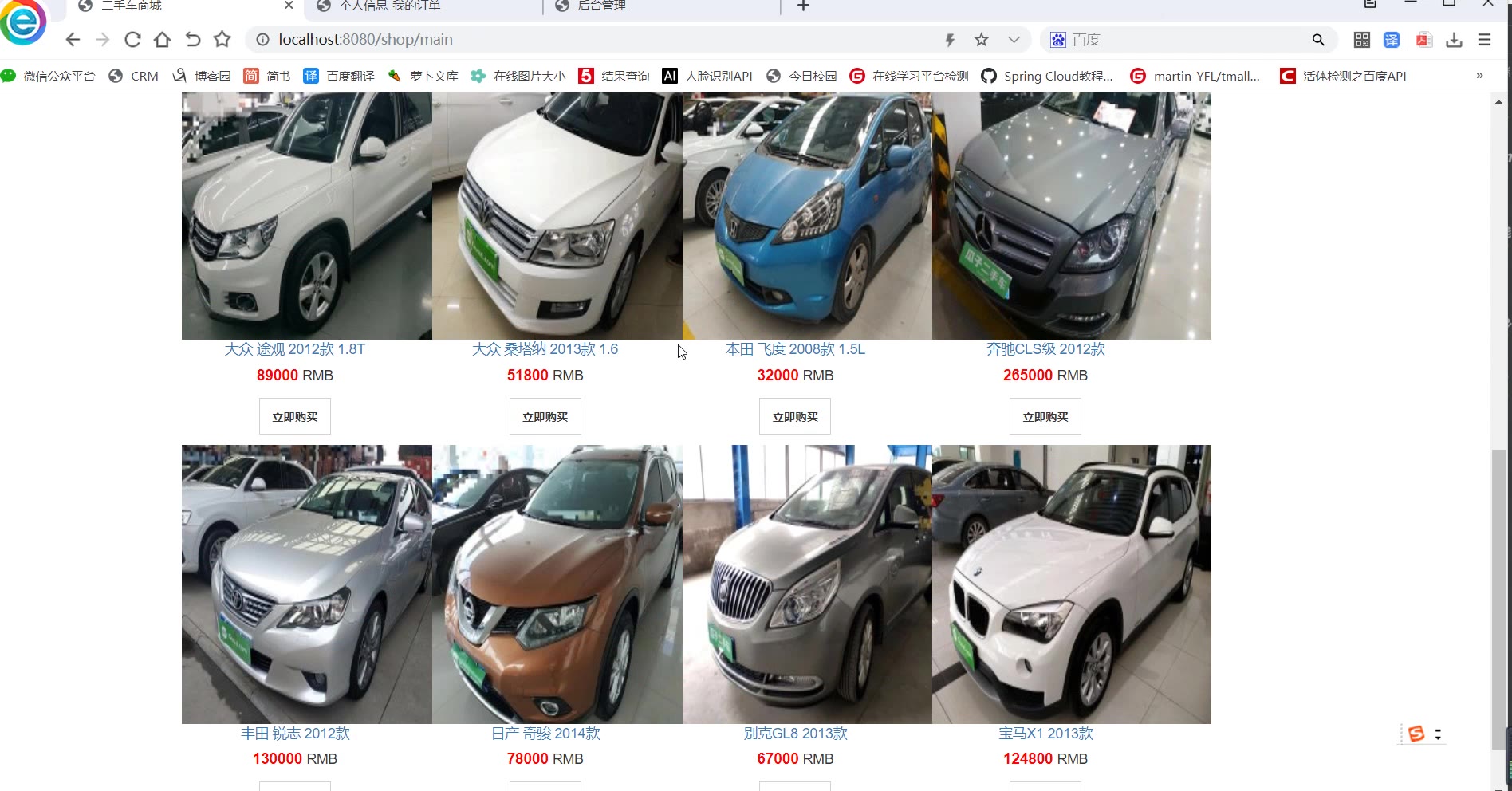
Task: Open the 日产 奇骏 2014款 link
Action: click(x=545, y=733)
